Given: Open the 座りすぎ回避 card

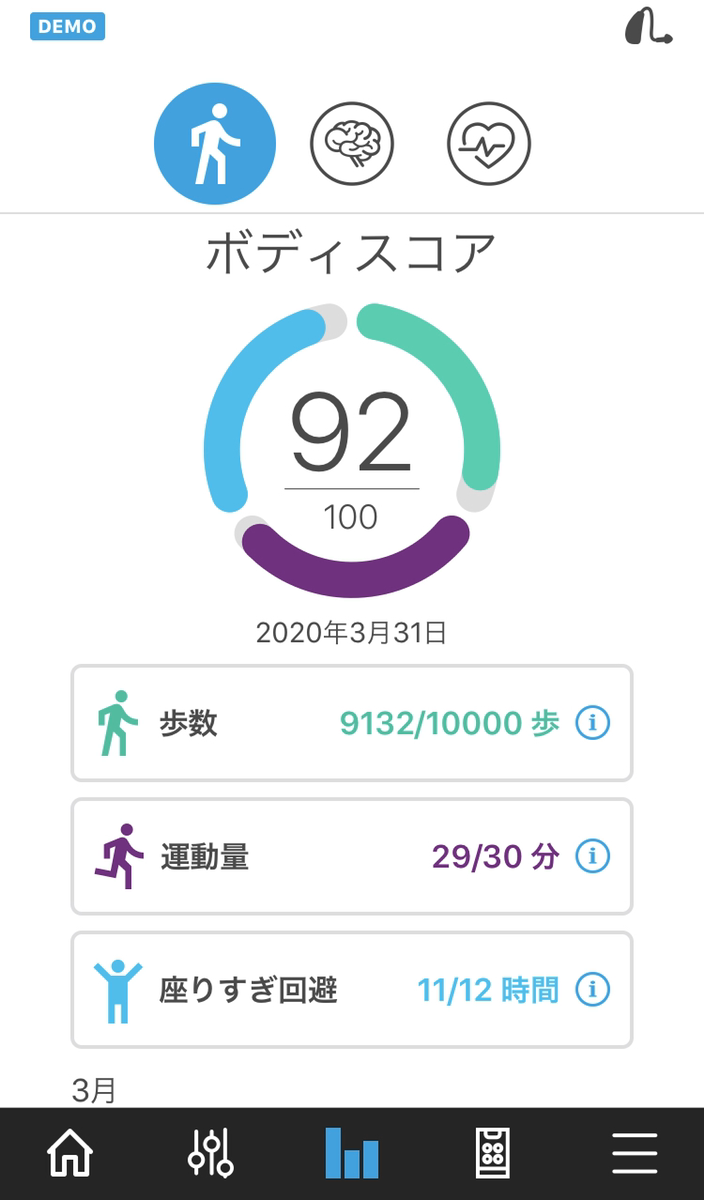Looking at the screenshot, I should click(x=352, y=990).
